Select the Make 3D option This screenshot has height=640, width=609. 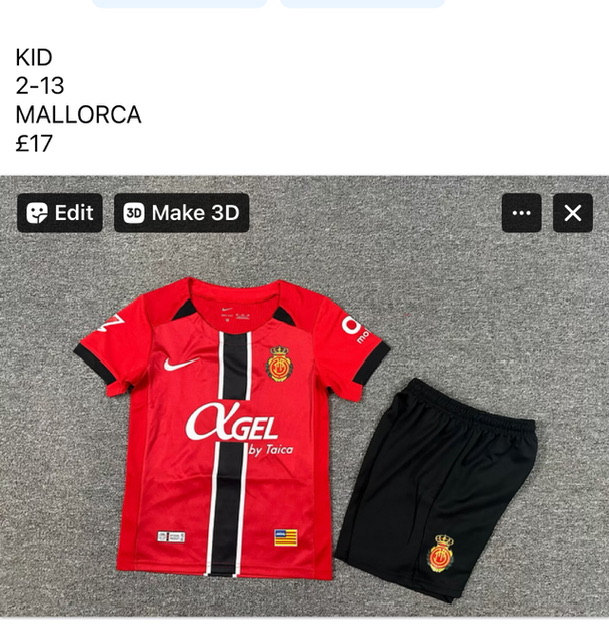pos(181,213)
